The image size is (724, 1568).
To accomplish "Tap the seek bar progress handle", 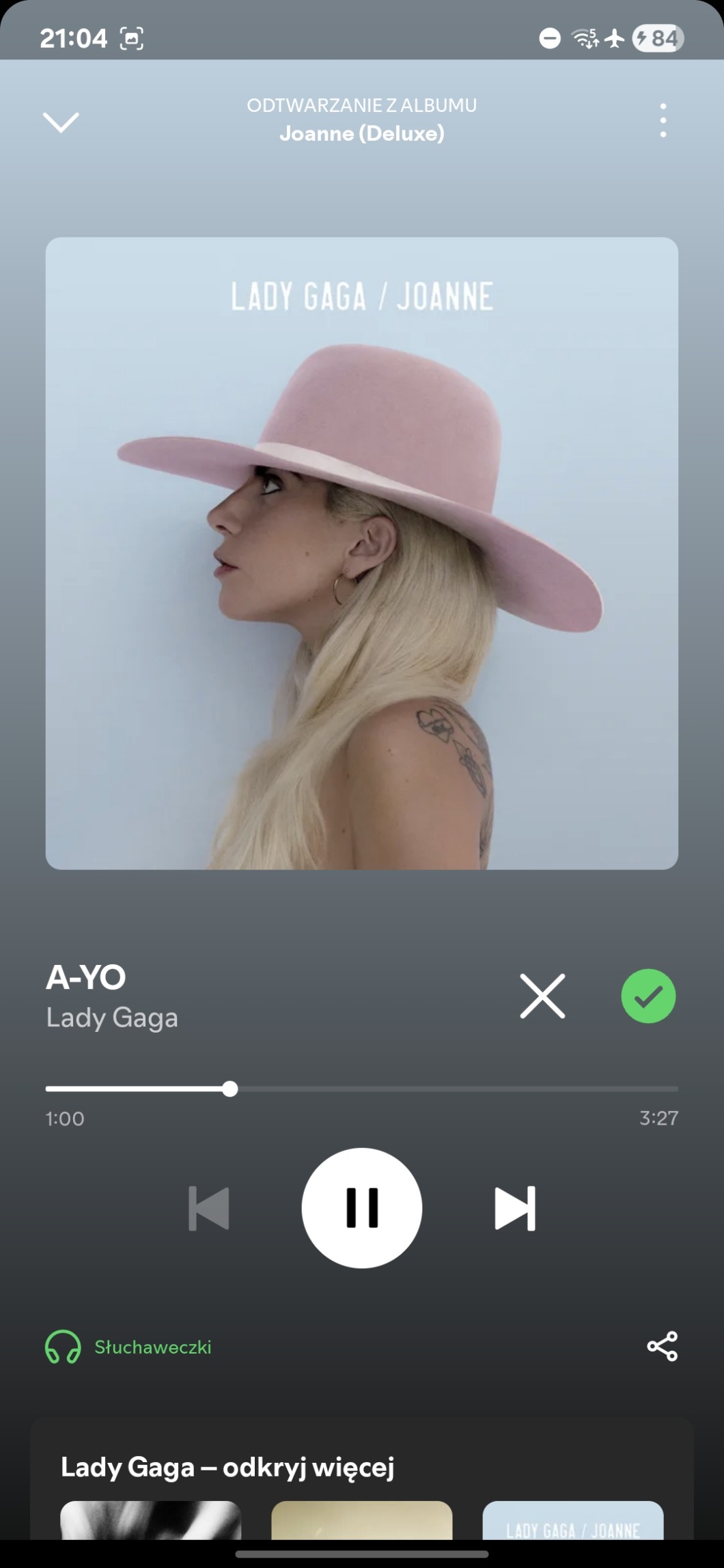I will tap(230, 1089).
